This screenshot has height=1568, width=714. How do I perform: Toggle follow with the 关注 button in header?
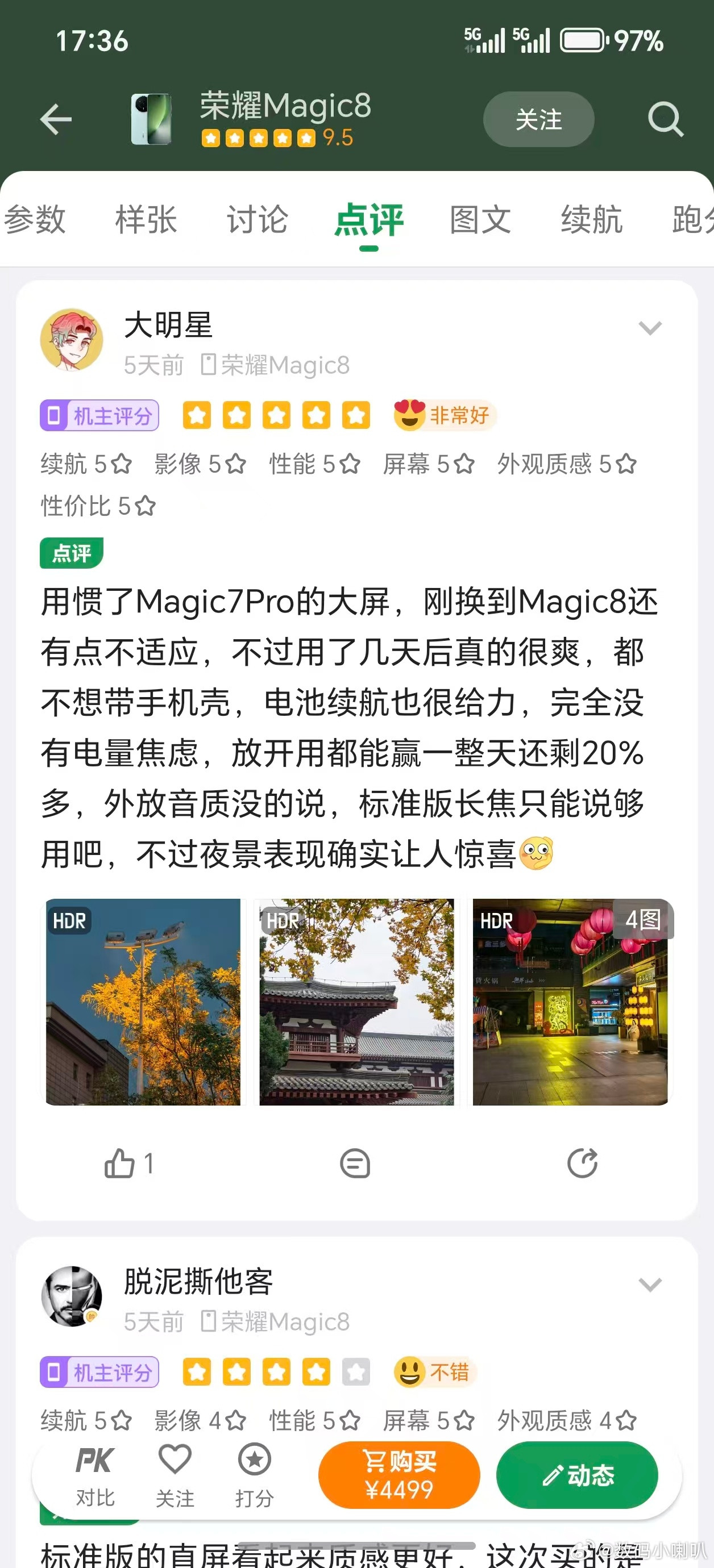point(538,119)
